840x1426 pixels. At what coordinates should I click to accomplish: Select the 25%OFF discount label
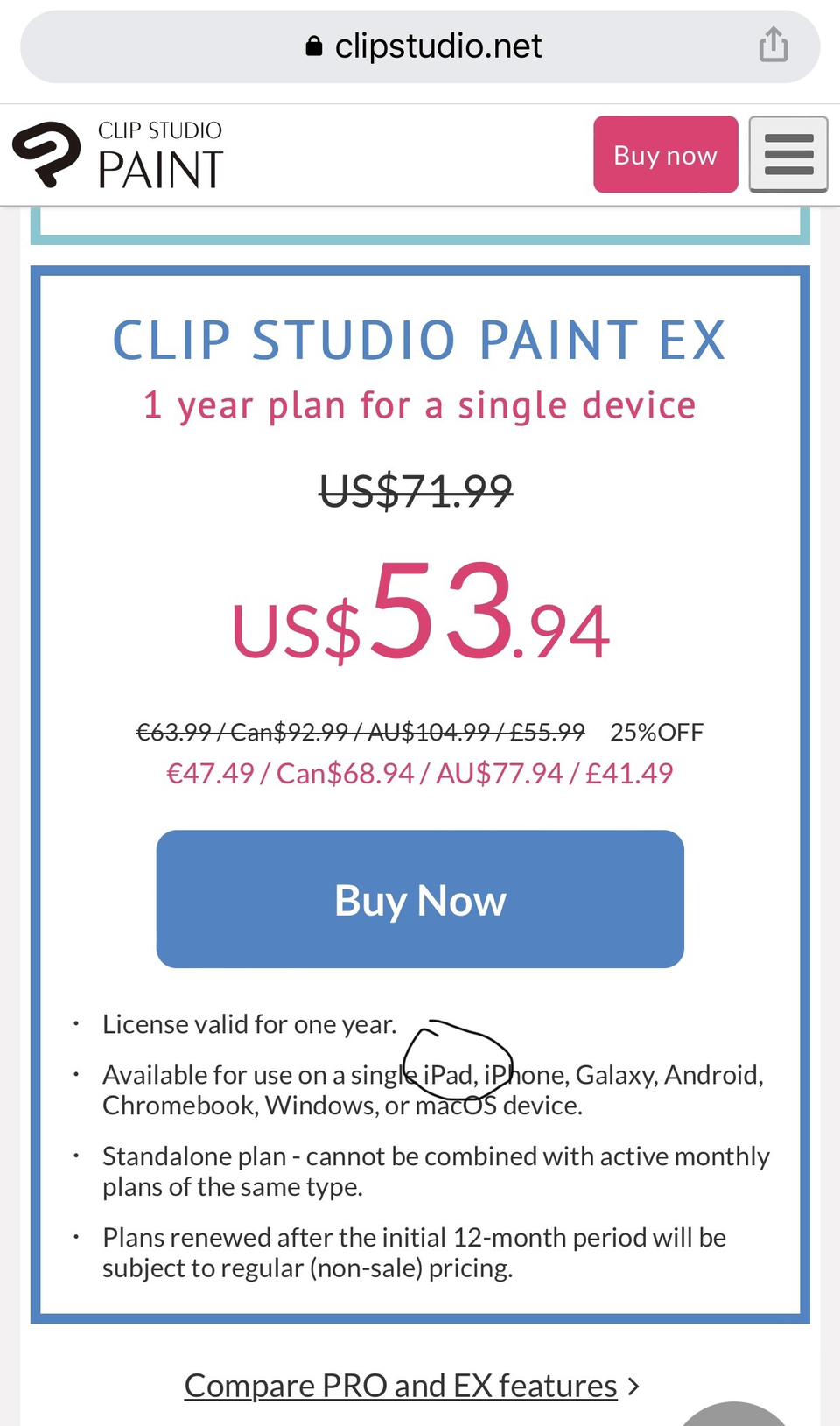click(x=656, y=732)
